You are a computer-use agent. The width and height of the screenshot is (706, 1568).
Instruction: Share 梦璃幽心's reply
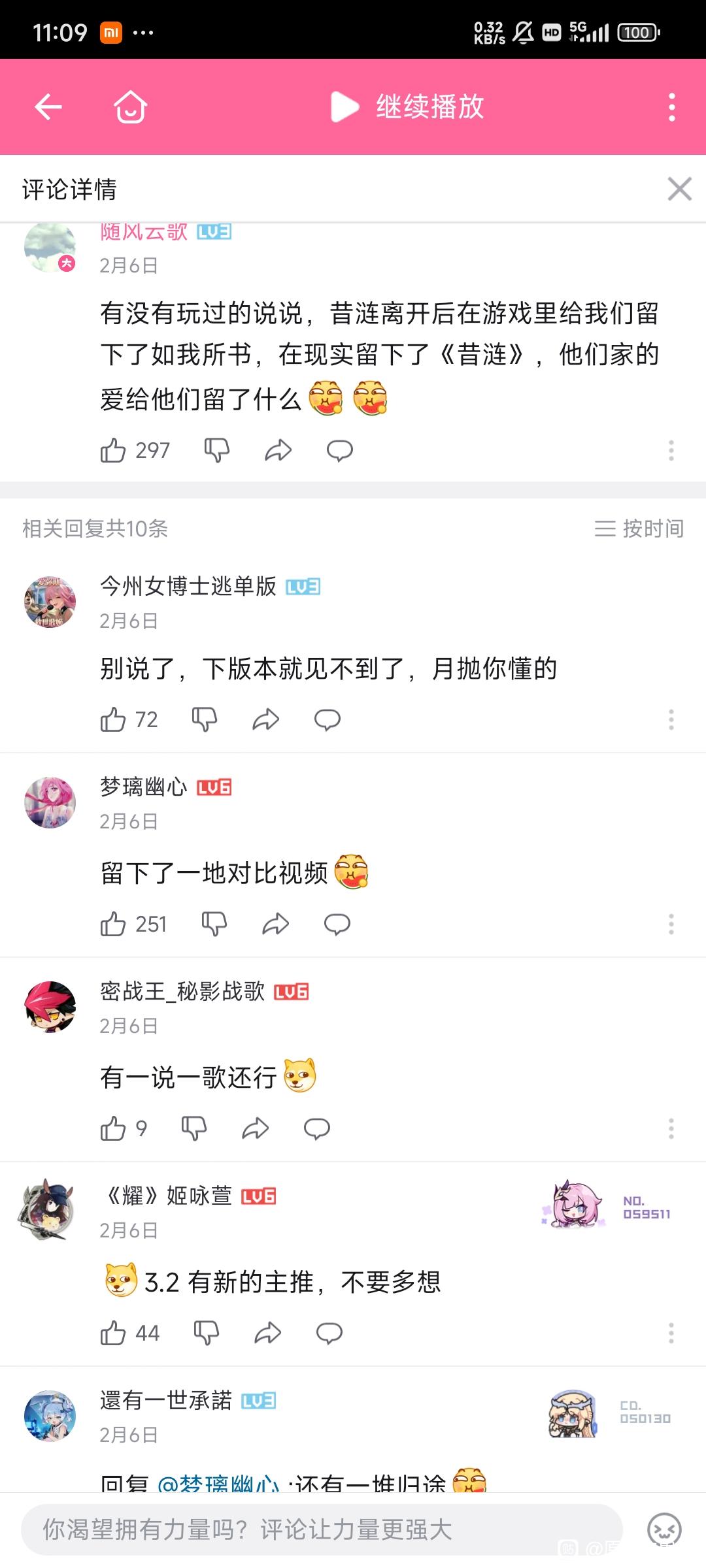(275, 924)
